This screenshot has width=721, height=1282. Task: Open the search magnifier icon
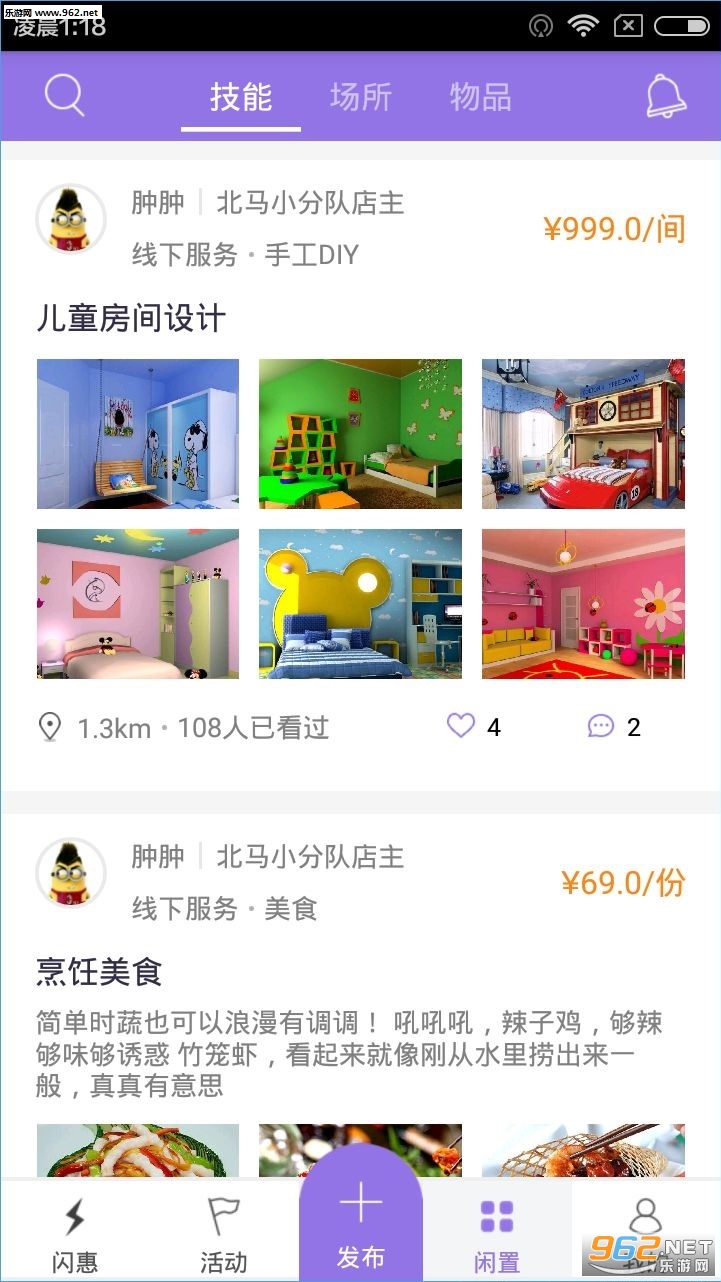pyautogui.click(x=65, y=96)
